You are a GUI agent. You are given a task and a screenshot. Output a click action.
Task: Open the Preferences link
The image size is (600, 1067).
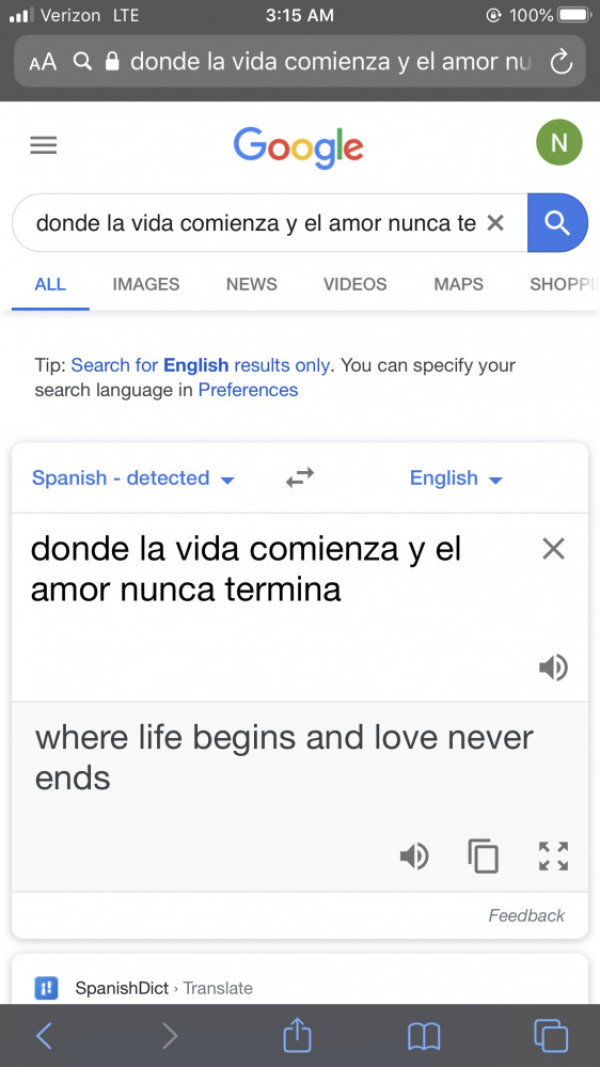(x=248, y=390)
